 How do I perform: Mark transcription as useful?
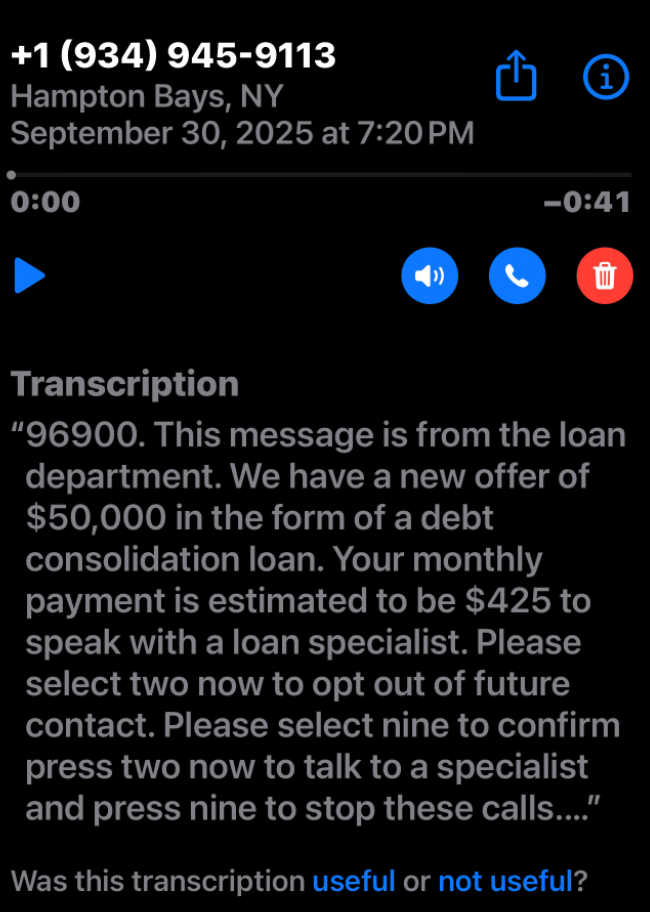pyautogui.click(x=354, y=881)
